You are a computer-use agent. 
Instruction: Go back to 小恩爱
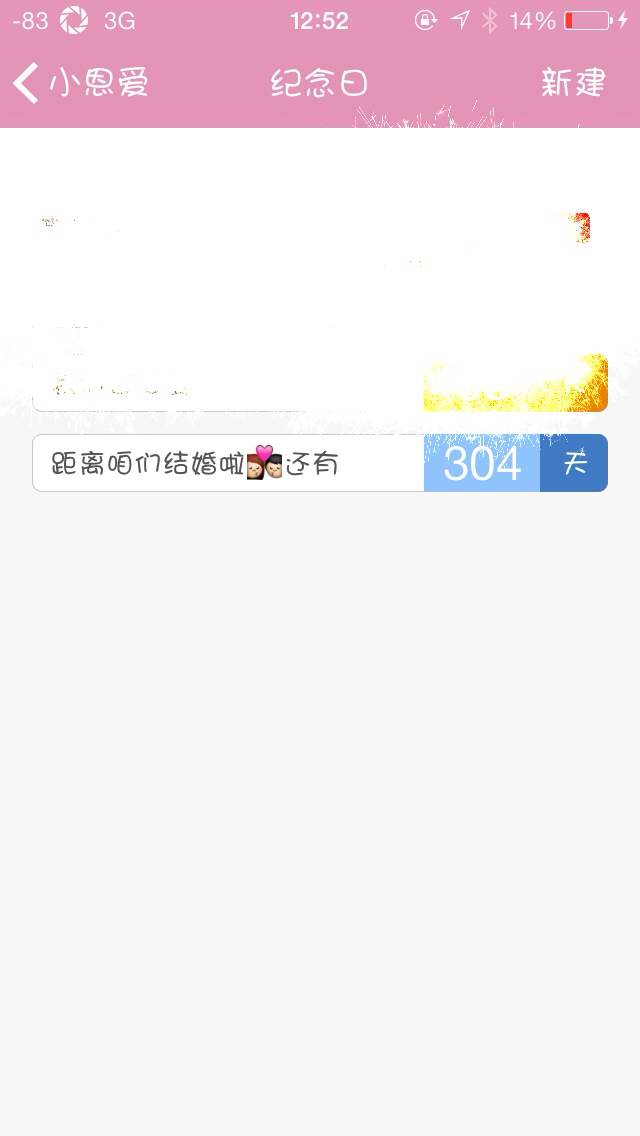[x=80, y=83]
